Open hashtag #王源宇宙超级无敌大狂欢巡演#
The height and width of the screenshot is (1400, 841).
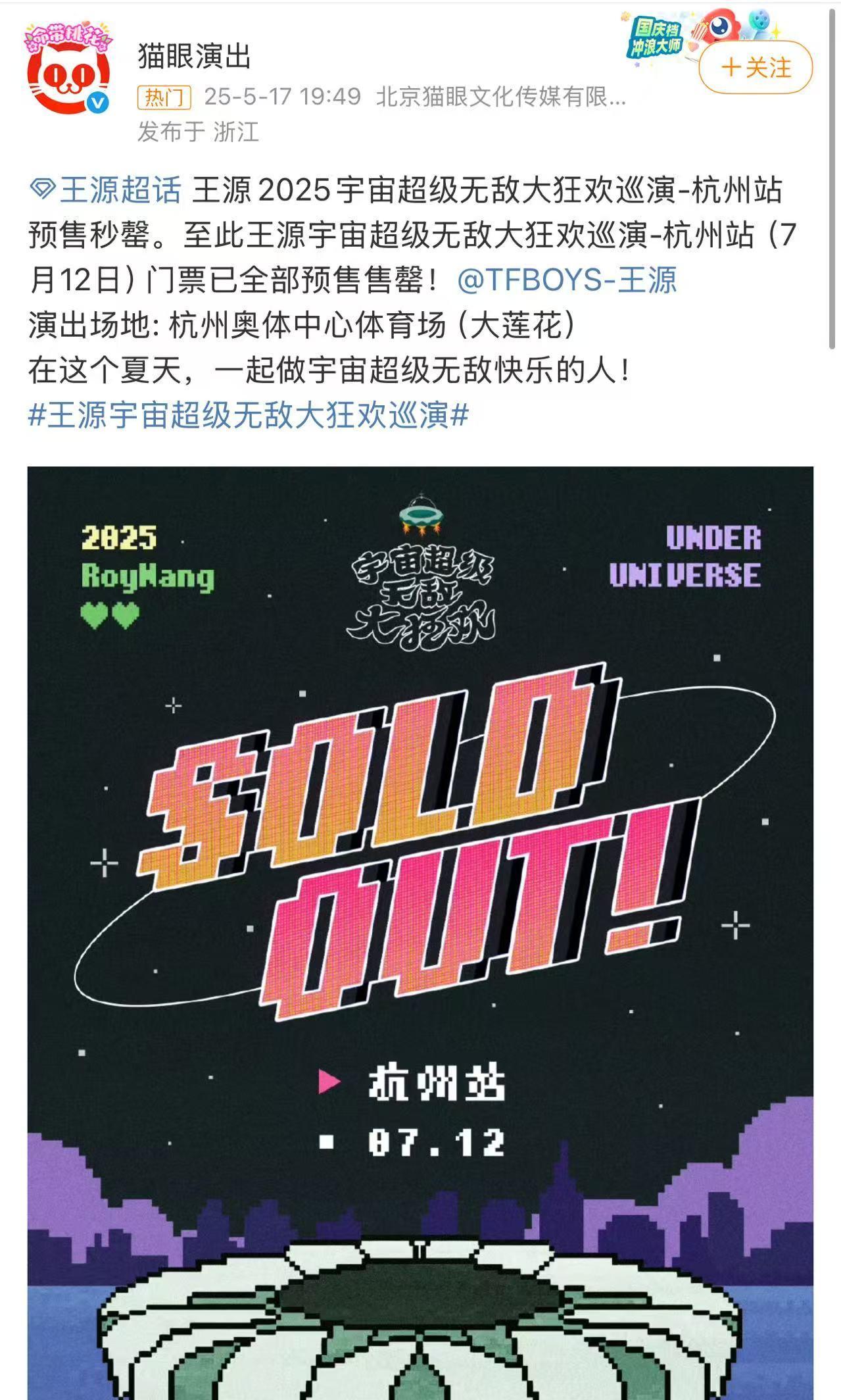point(249,415)
